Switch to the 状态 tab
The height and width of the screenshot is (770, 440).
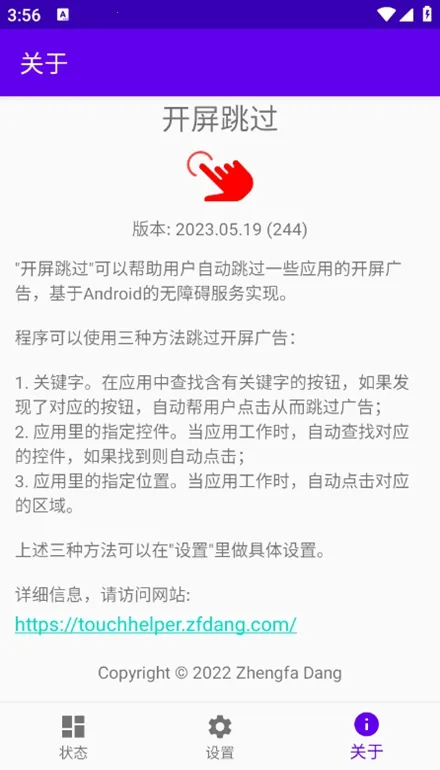coord(73,737)
